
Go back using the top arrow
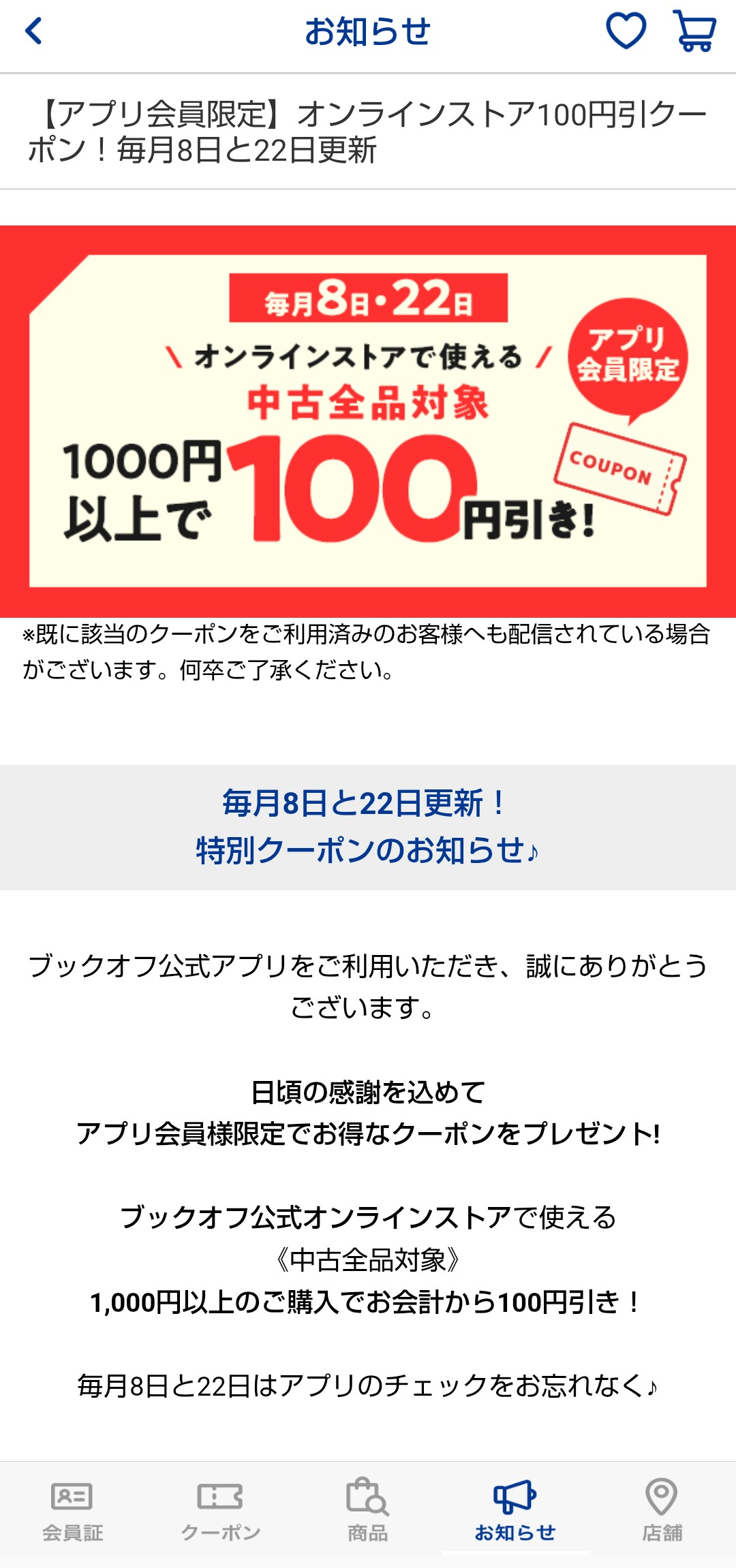pyautogui.click(x=34, y=31)
